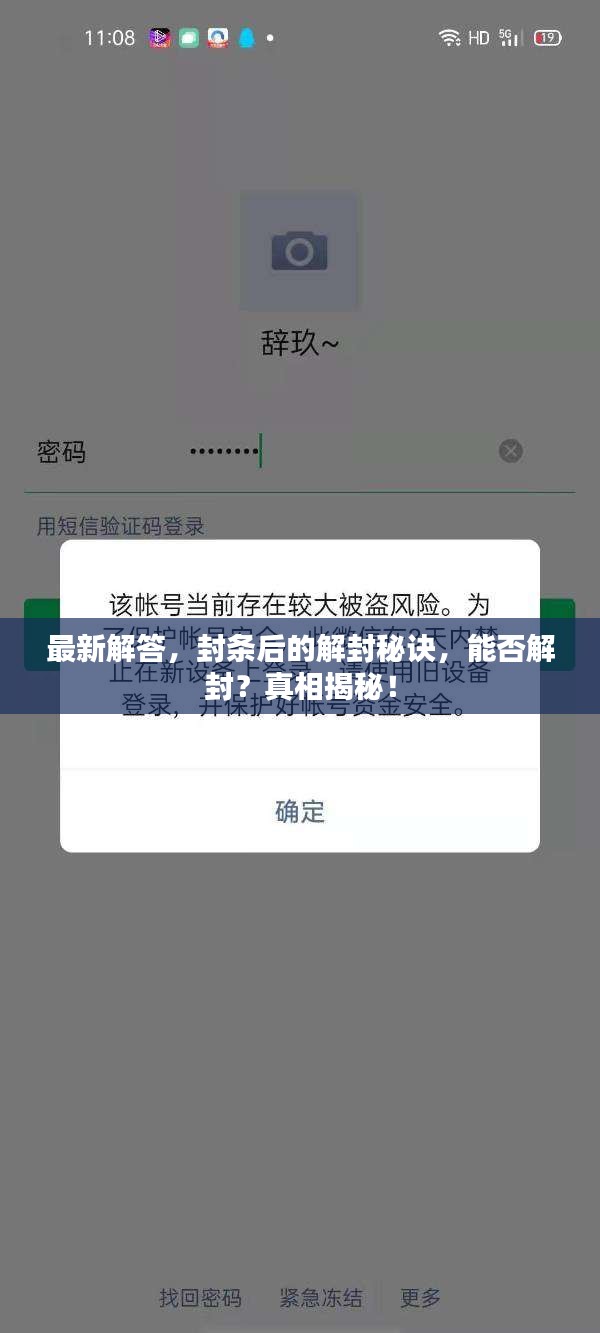Select 紧急冻结 to freeze the account
Viewport: 600px width, 1333px height.
tap(321, 1298)
